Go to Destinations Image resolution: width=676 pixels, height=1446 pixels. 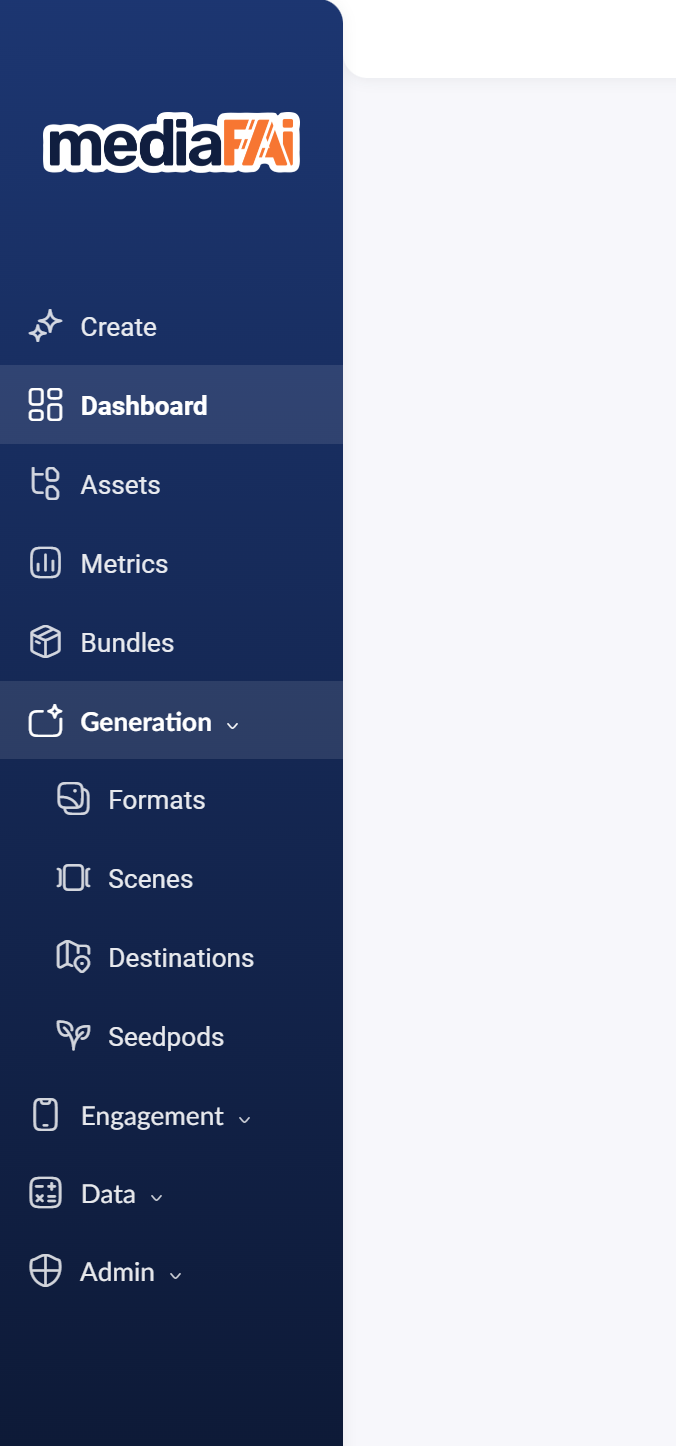click(171, 958)
